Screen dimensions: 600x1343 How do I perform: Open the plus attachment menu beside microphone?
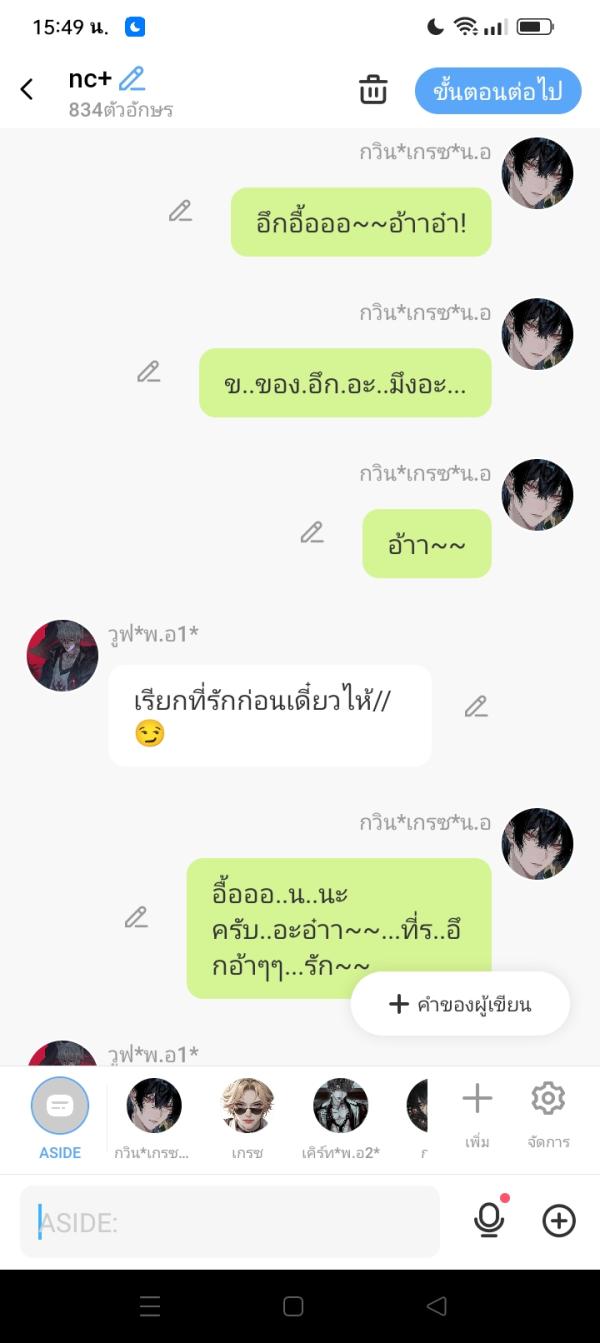point(558,1220)
